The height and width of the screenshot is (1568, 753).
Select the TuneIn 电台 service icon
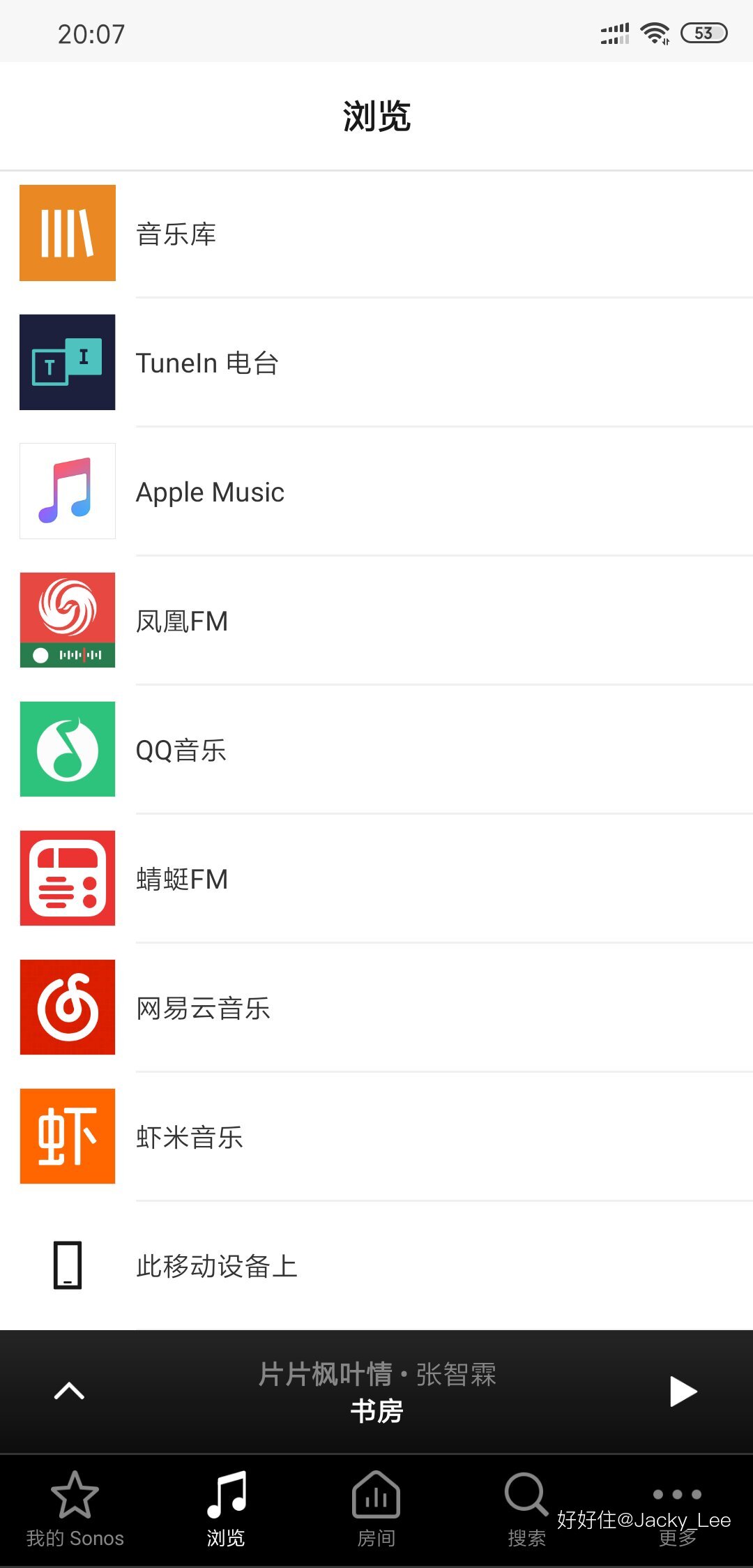(67, 361)
